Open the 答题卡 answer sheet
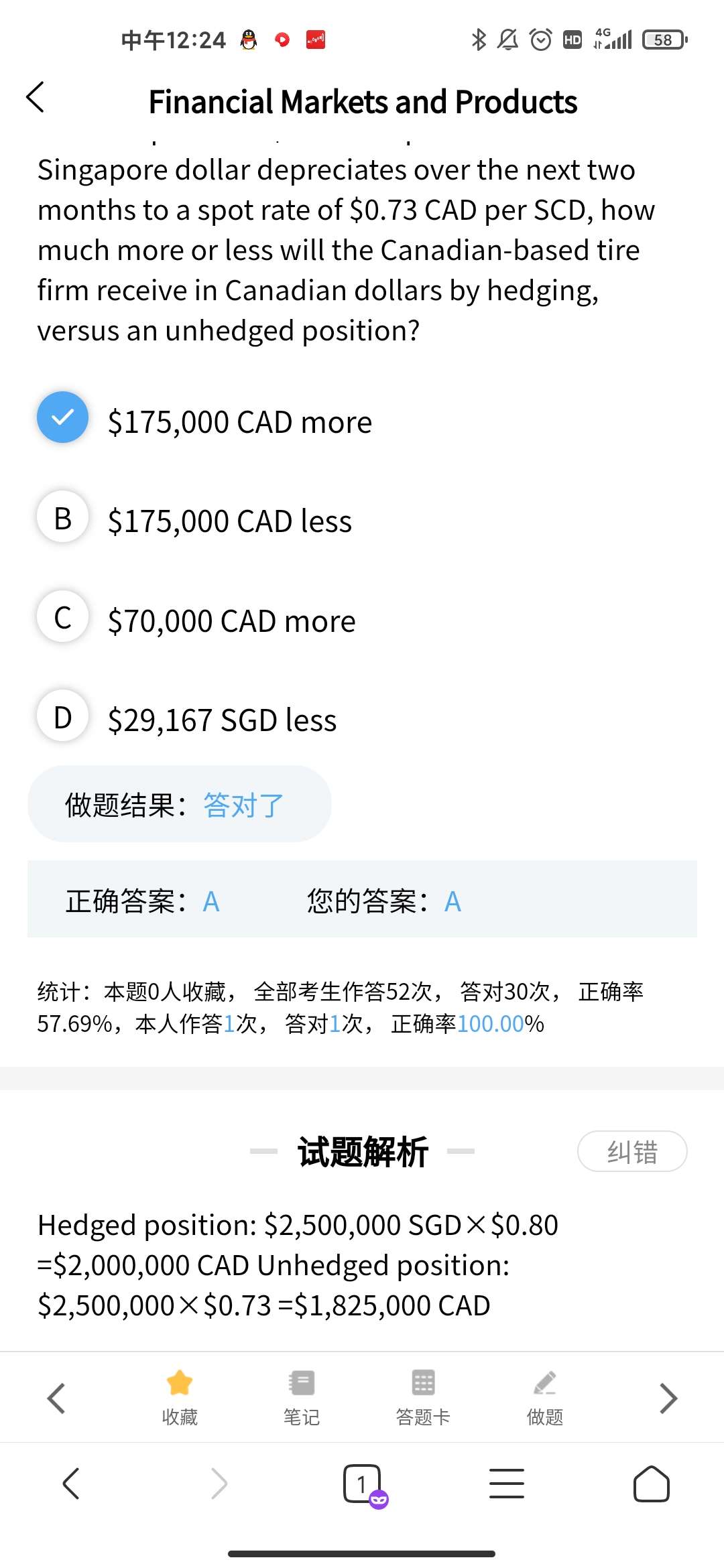 (x=423, y=1397)
